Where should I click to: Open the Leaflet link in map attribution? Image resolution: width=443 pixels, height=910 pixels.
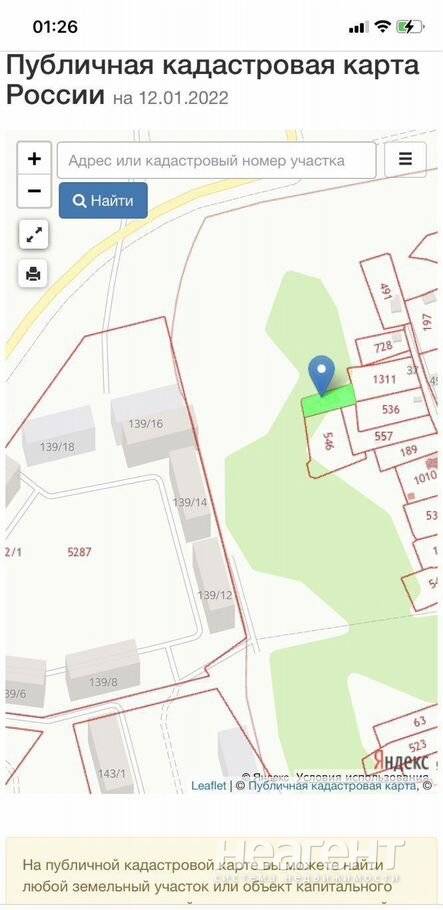tap(208, 786)
